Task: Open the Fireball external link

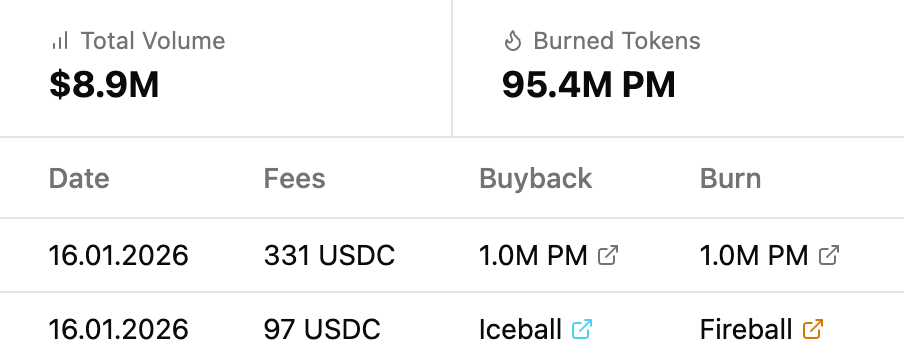Action: click(812, 329)
